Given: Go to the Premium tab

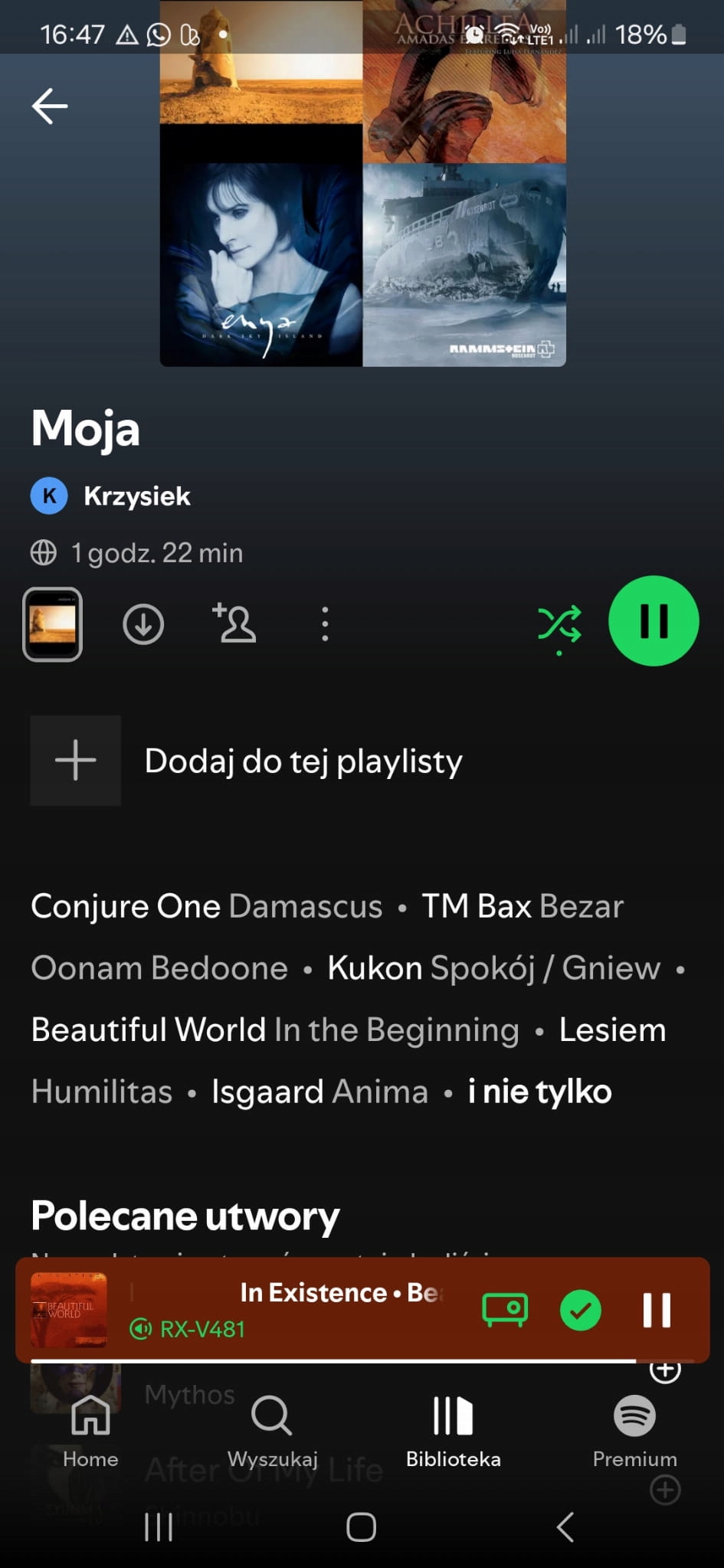Looking at the screenshot, I should (634, 1430).
